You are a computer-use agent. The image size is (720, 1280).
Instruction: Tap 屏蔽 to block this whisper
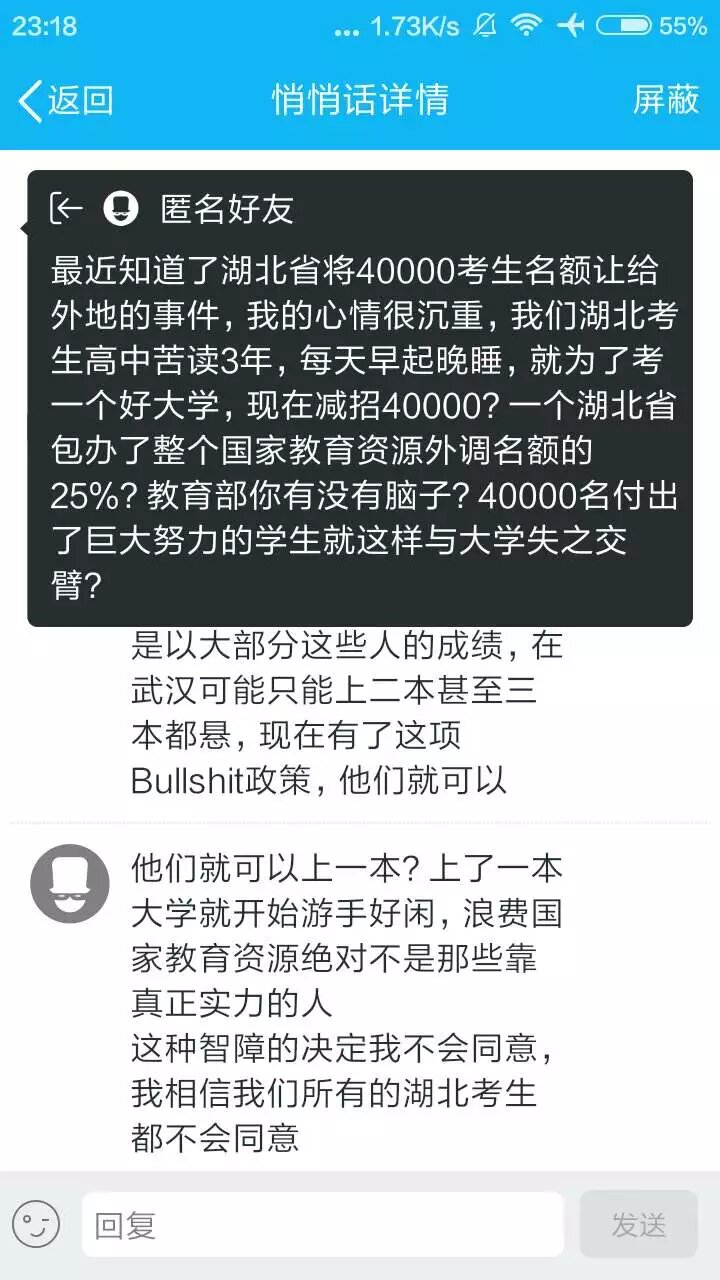[665, 100]
